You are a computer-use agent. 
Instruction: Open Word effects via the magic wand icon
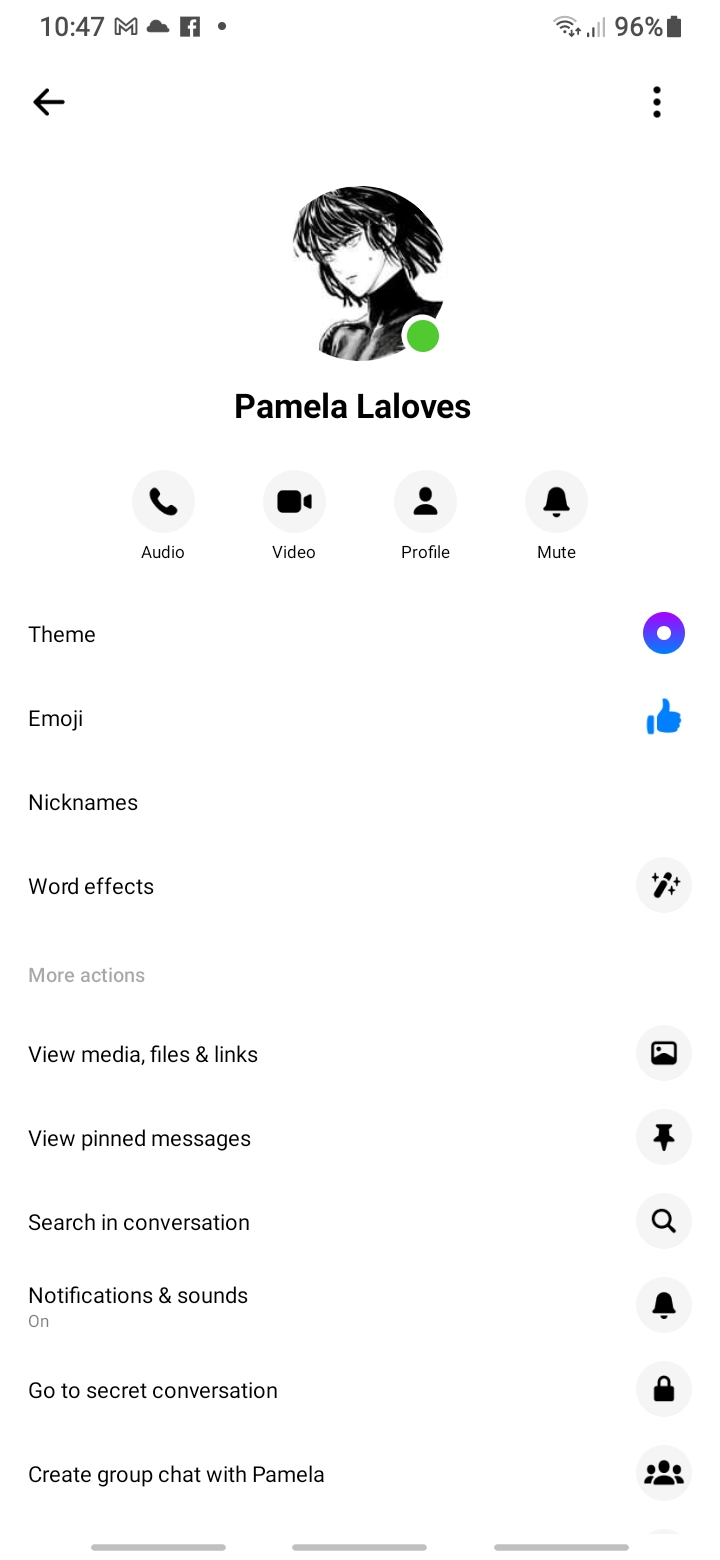pyautogui.click(x=663, y=885)
